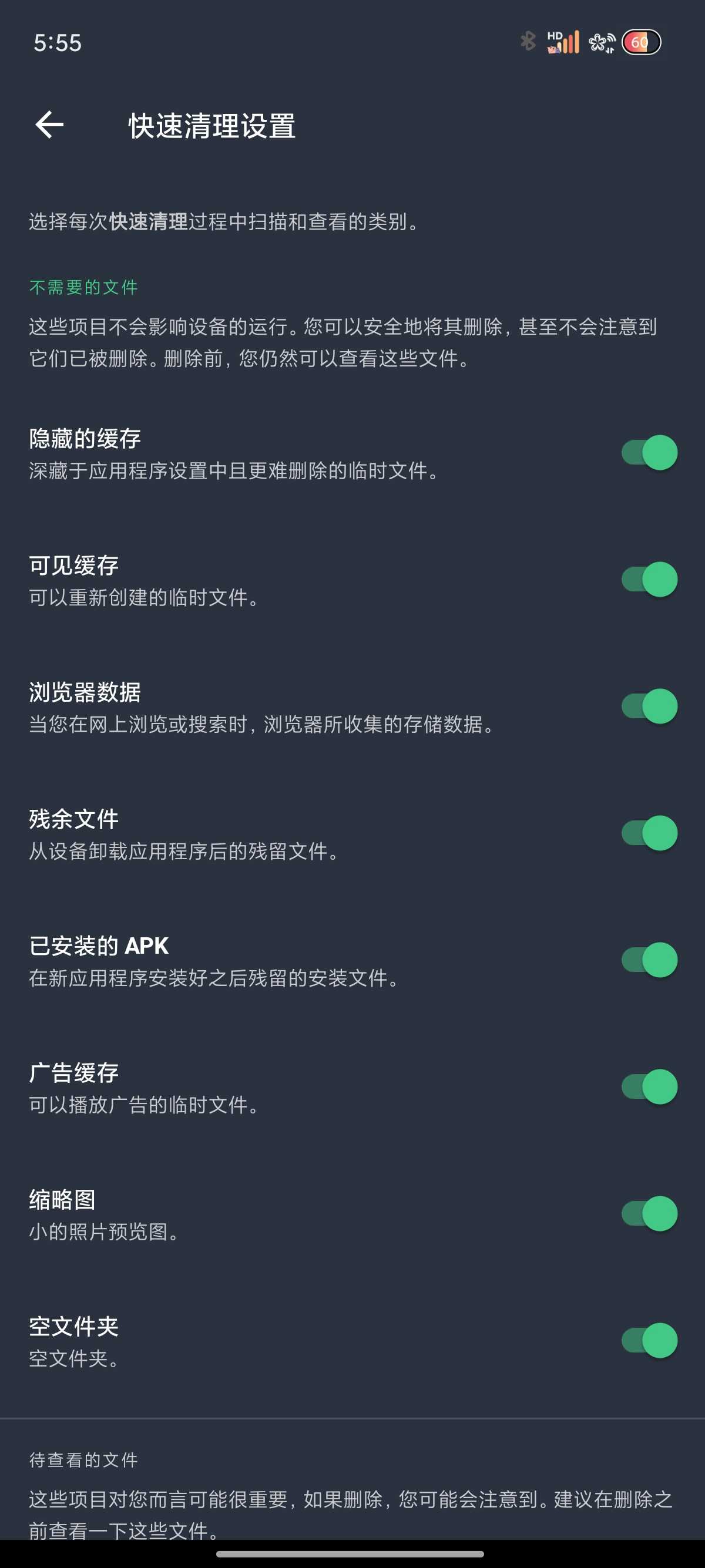This screenshot has height=1568, width=705.
Task: Disable 已安装的 APK toggle
Action: pyautogui.click(x=649, y=960)
